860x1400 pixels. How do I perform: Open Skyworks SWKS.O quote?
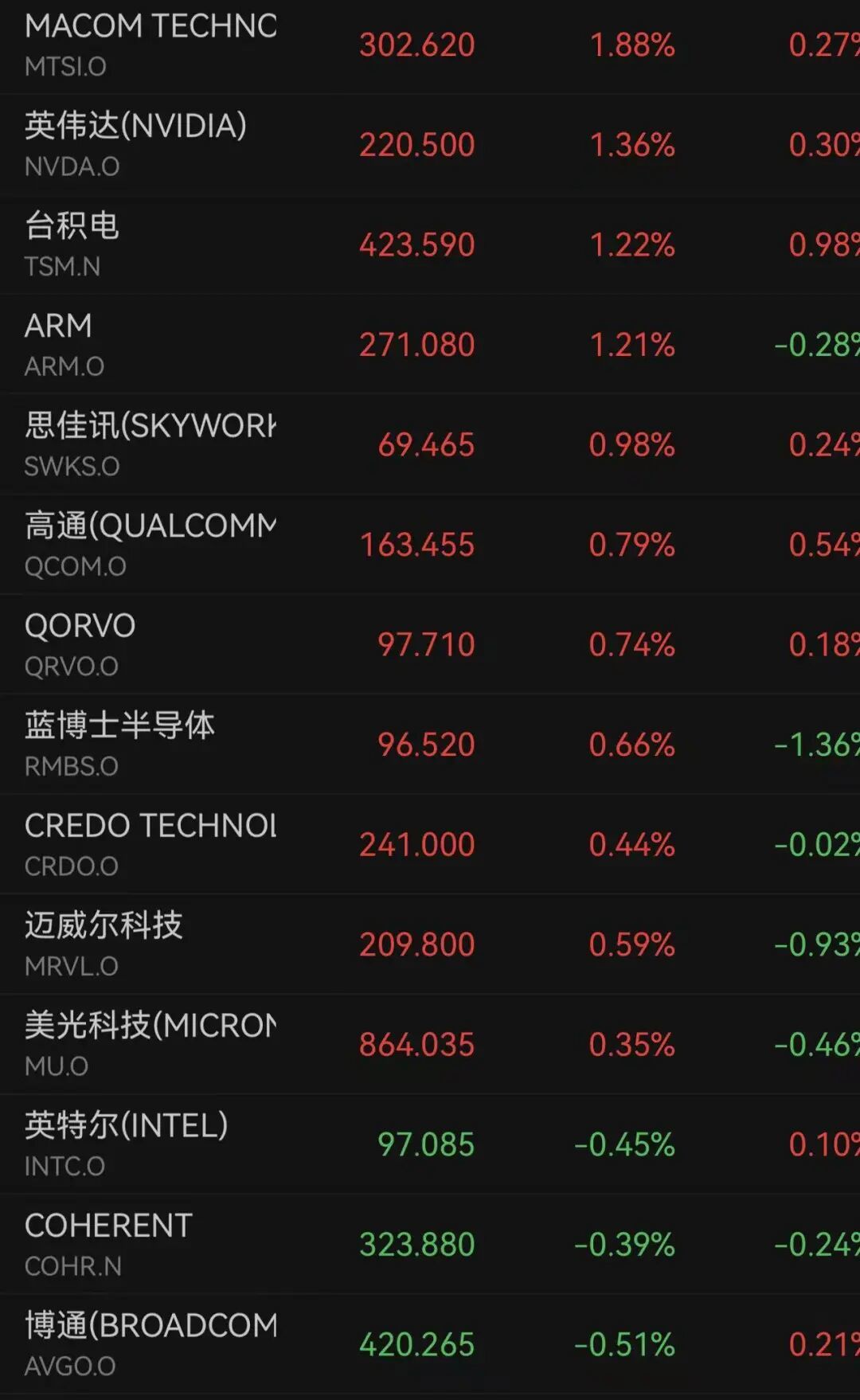pyautogui.click(x=430, y=444)
